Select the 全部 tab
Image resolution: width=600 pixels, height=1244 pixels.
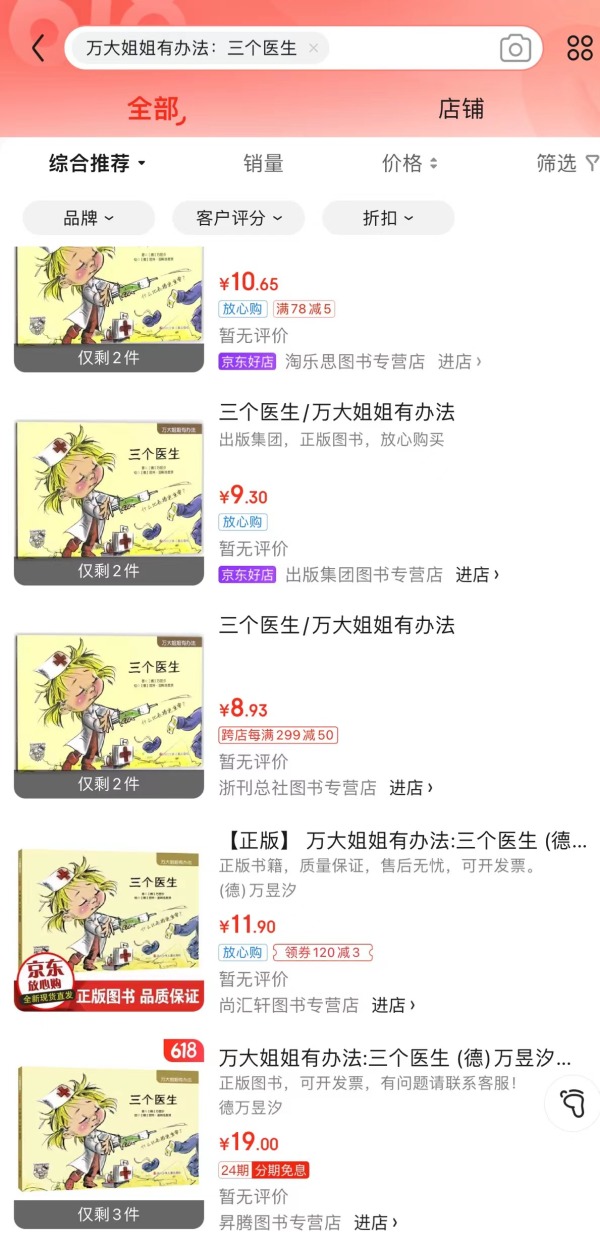pyautogui.click(x=154, y=109)
